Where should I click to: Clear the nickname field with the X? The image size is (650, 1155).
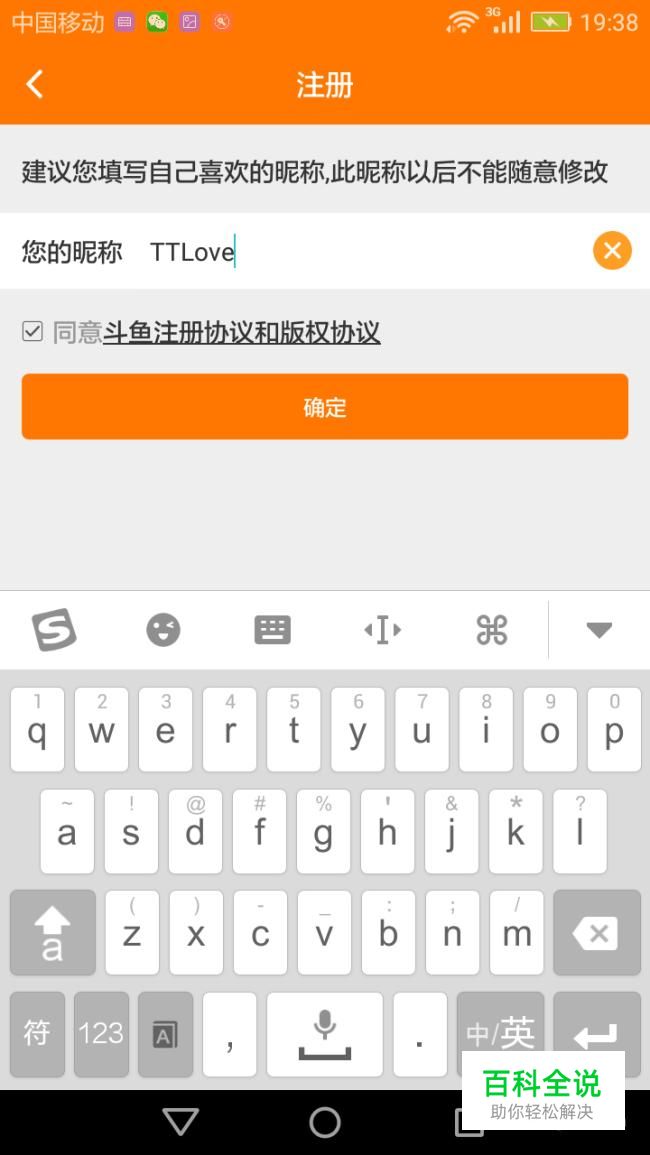point(612,251)
